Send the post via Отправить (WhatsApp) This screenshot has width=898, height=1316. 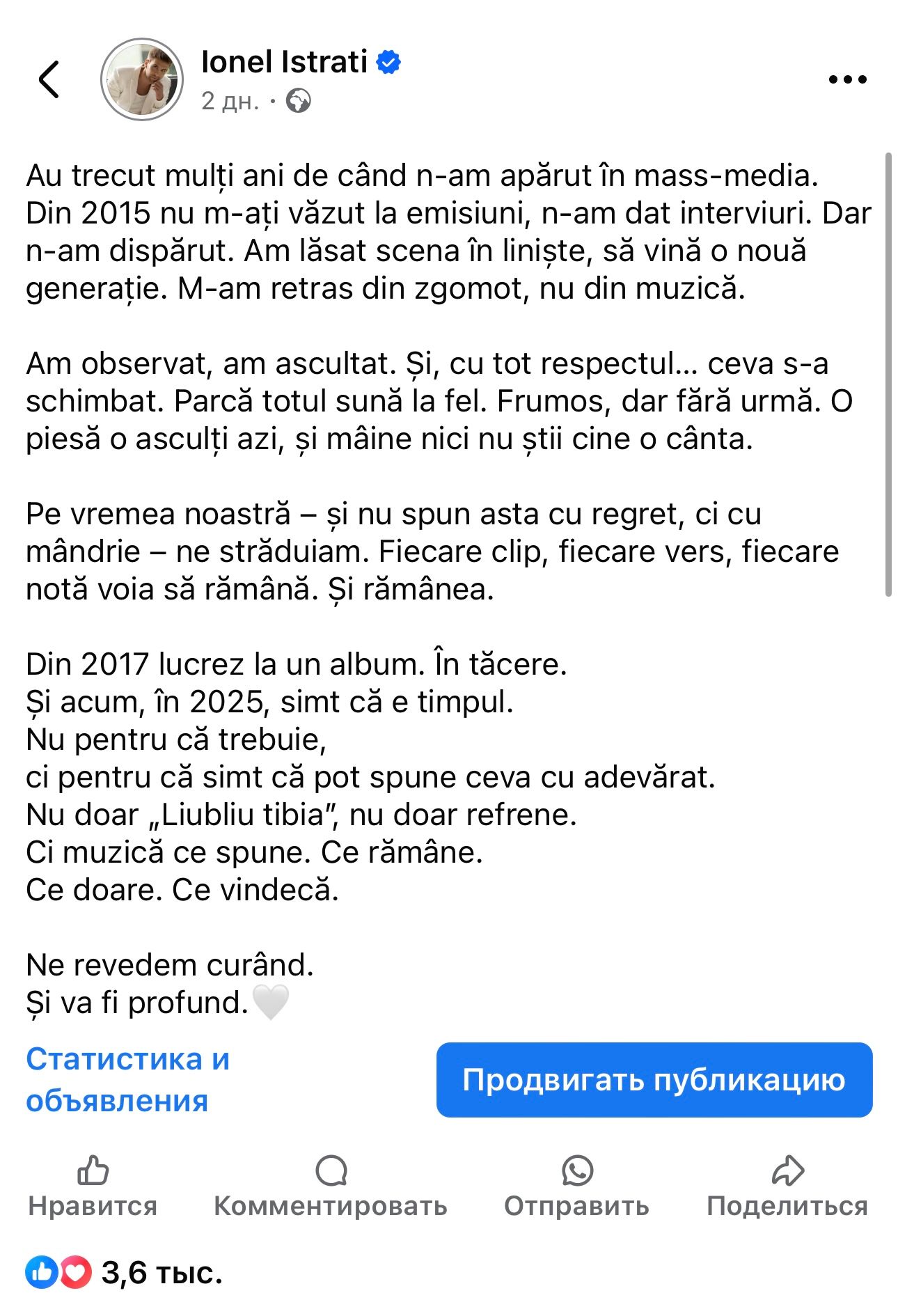pos(576,1186)
